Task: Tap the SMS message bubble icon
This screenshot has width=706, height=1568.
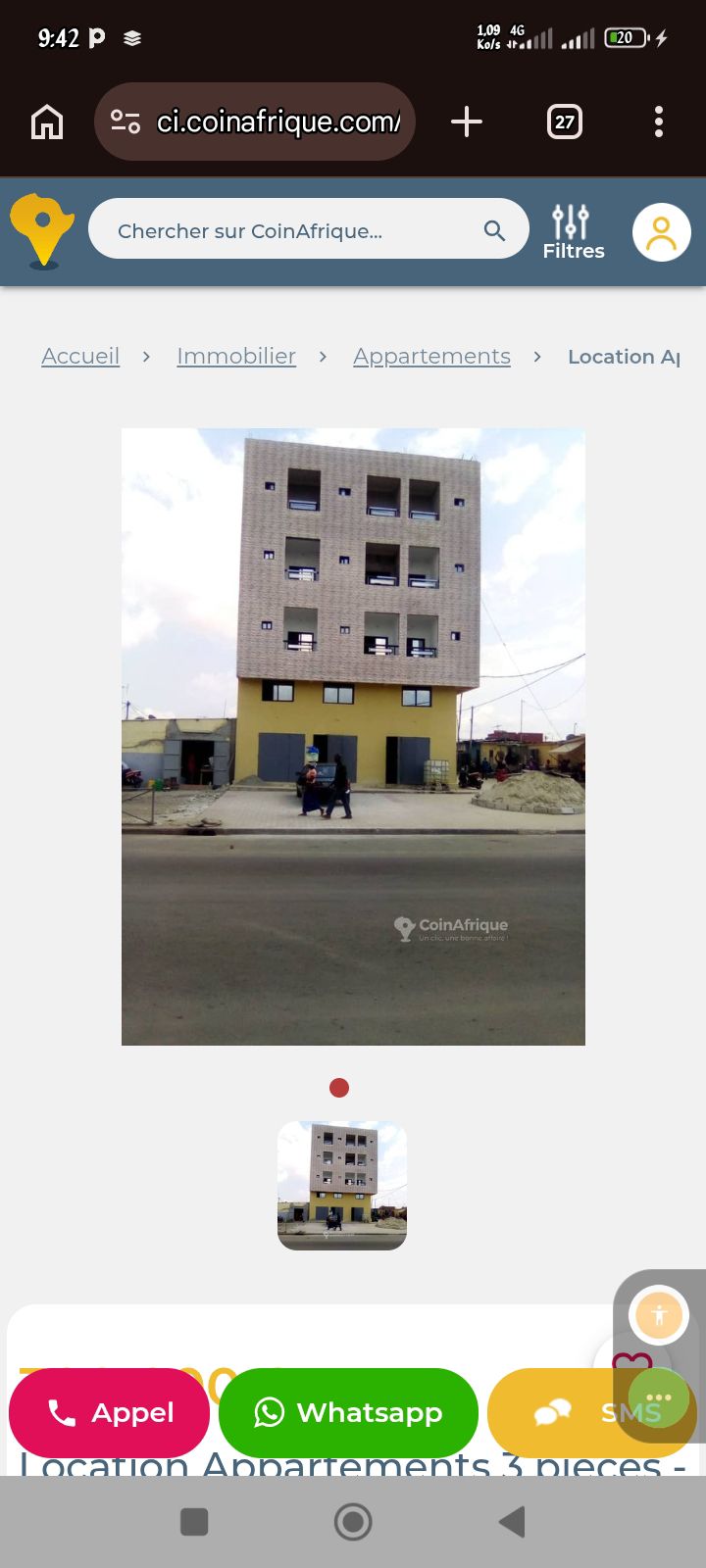Action: pyautogui.click(x=554, y=1412)
